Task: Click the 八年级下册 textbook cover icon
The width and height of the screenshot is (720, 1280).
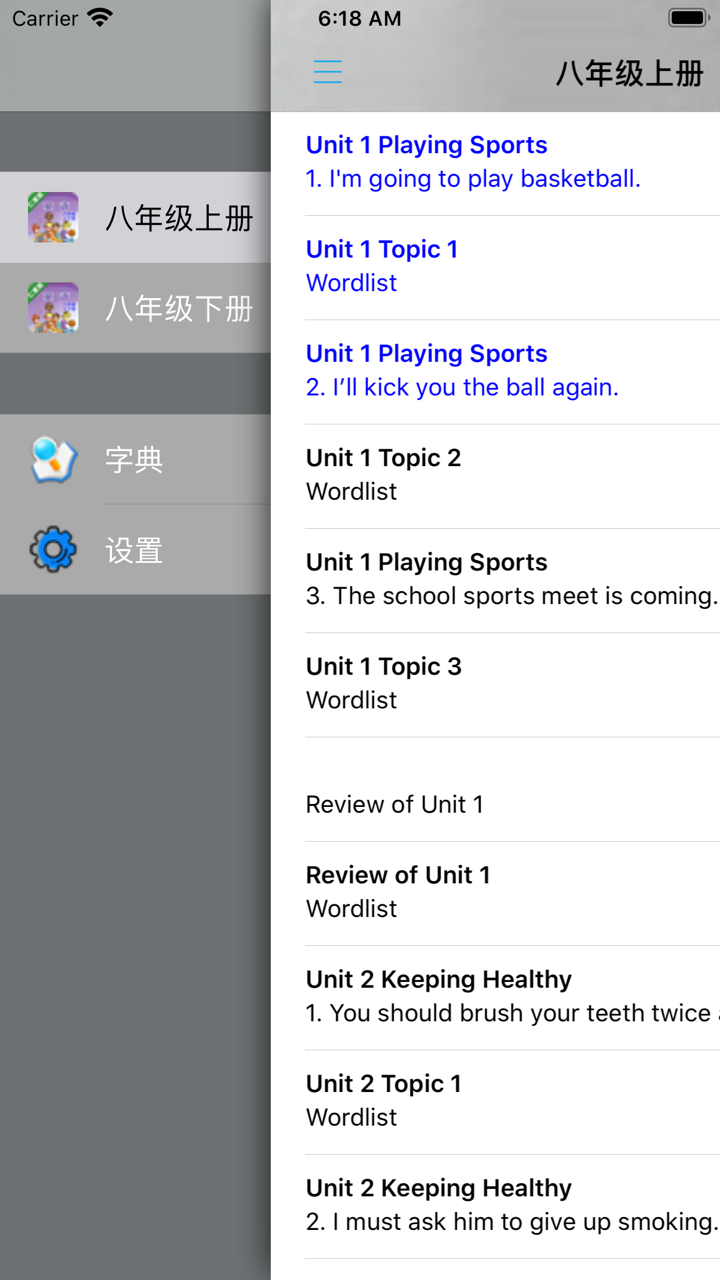Action: [52, 309]
